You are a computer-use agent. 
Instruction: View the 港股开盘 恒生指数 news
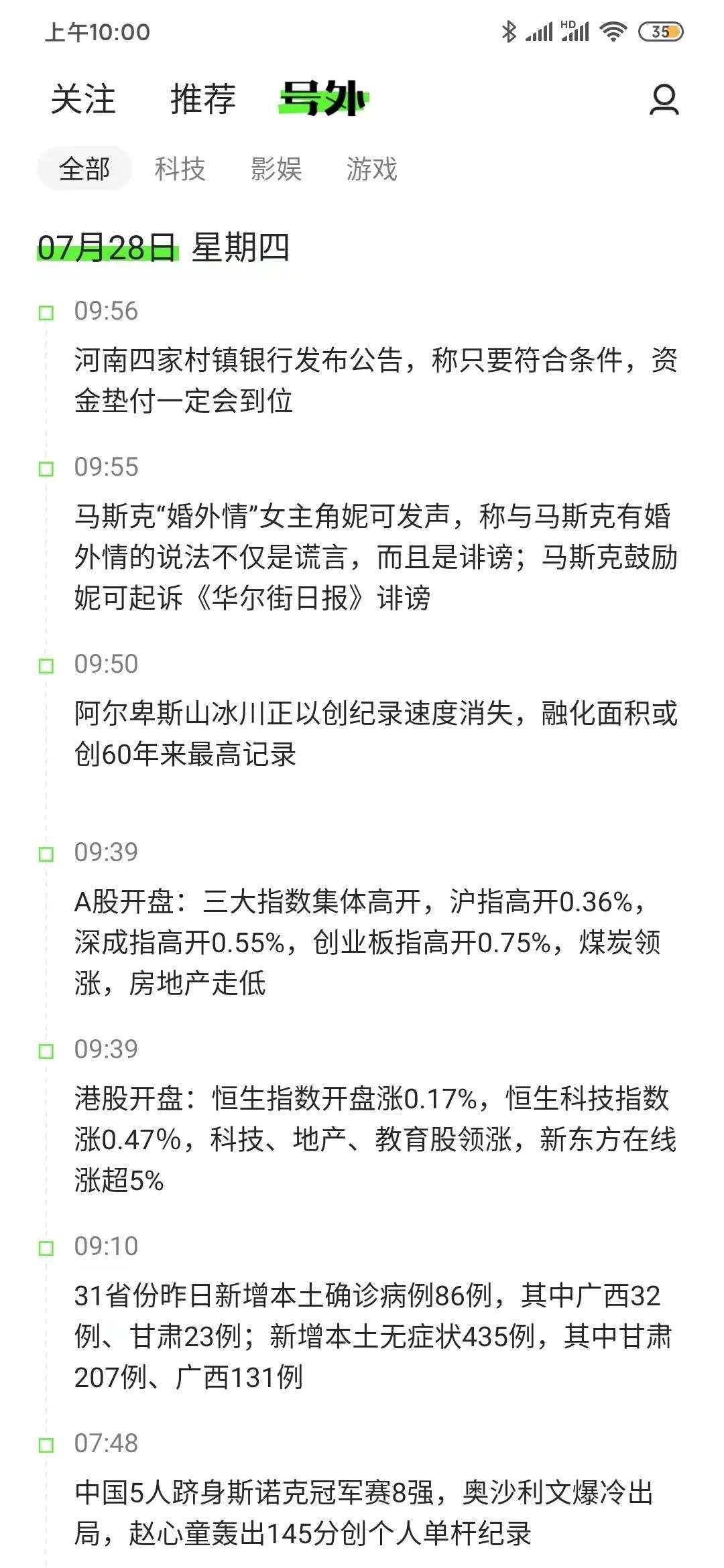tap(375, 1139)
